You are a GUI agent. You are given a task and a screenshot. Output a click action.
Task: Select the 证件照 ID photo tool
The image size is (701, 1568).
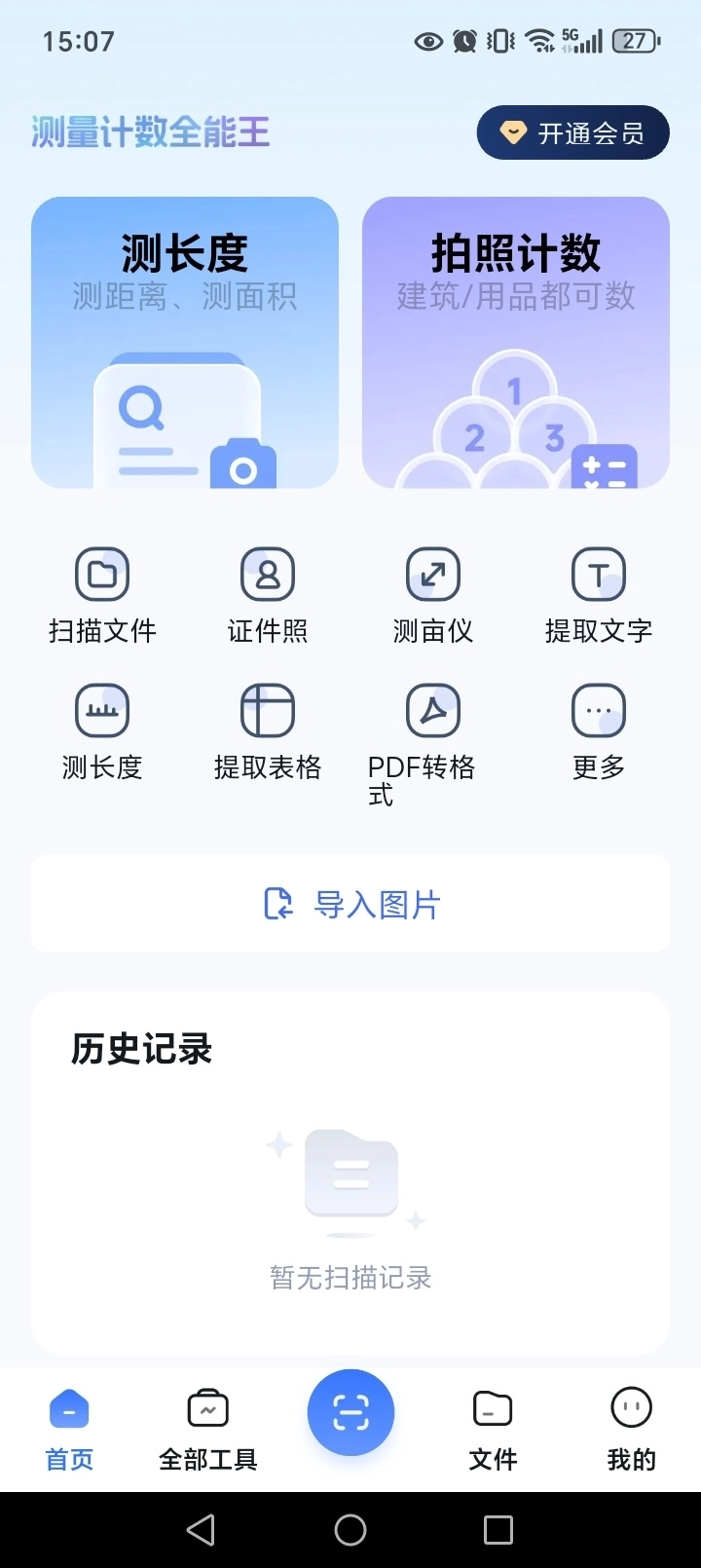point(267,594)
